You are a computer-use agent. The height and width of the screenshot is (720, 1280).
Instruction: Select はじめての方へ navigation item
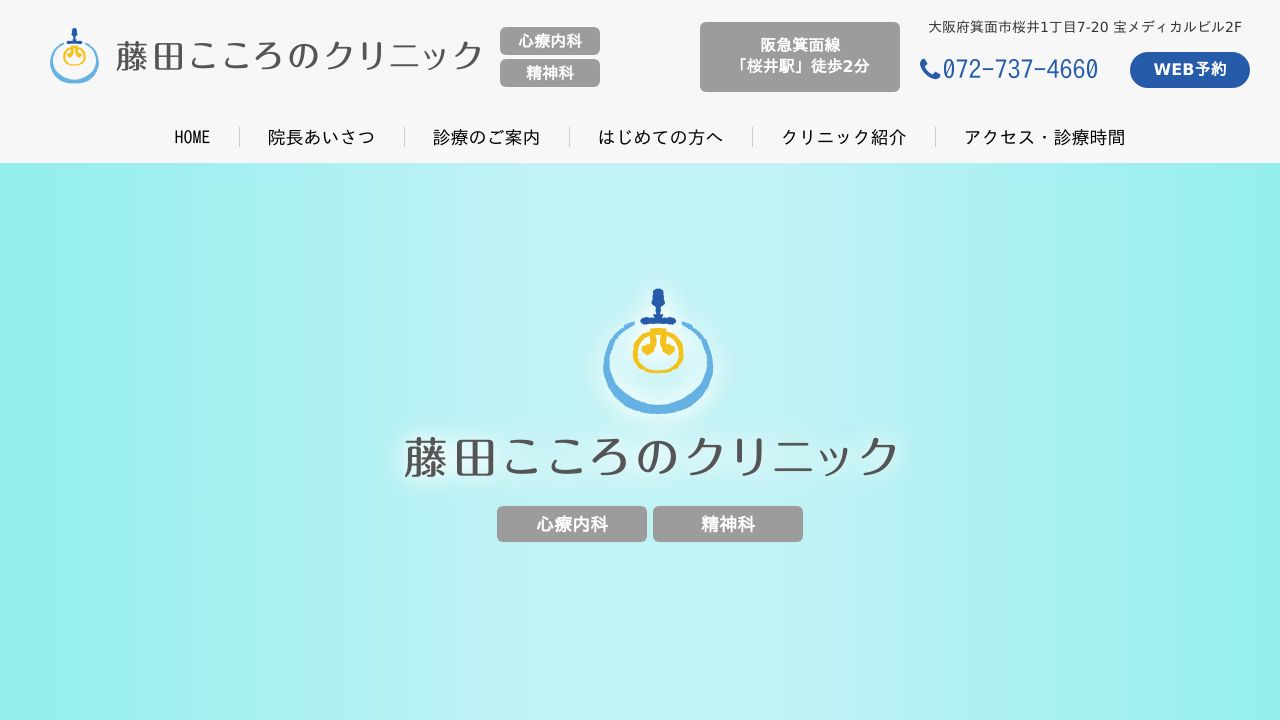(x=660, y=138)
